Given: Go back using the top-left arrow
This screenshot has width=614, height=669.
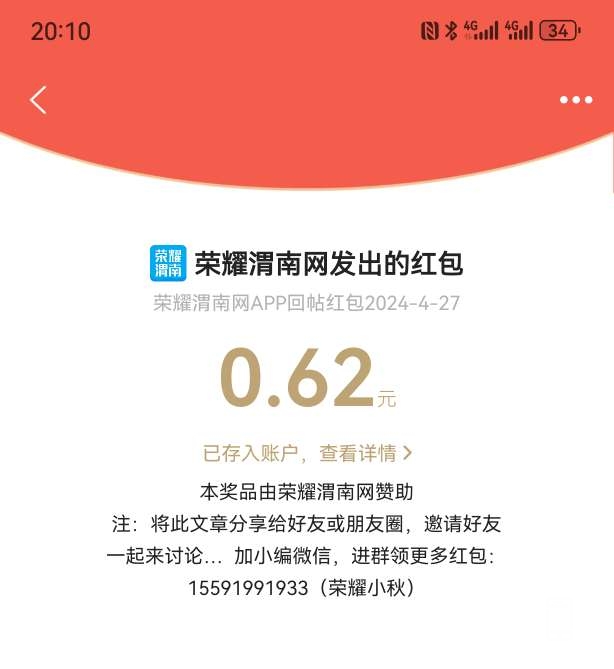Looking at the screenshot, I should (x=39, y=100).
